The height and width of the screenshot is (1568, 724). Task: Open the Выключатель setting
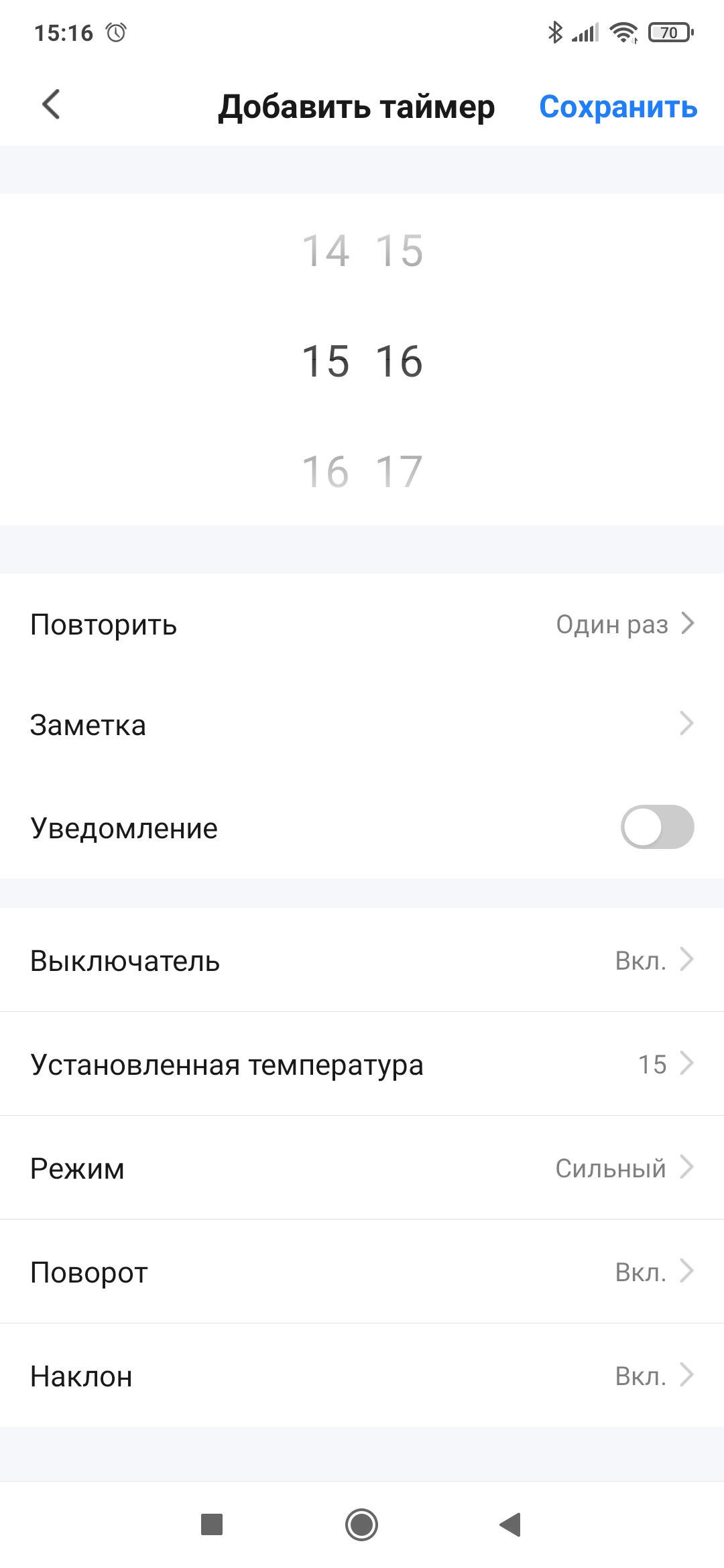click(x=362, y=961)
